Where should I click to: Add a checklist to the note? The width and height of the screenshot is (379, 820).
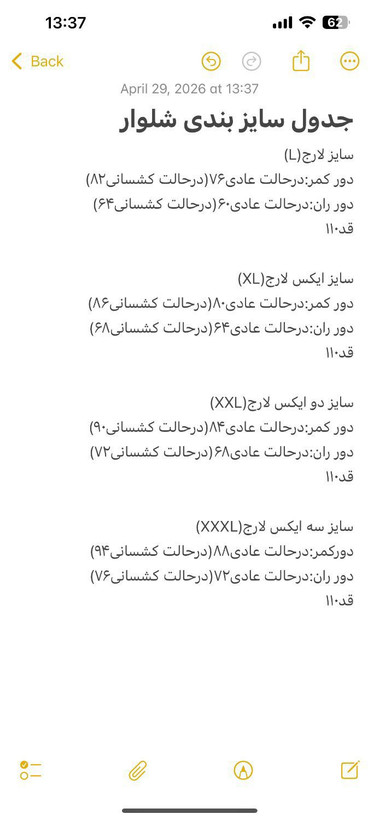(x=31, y=770)
